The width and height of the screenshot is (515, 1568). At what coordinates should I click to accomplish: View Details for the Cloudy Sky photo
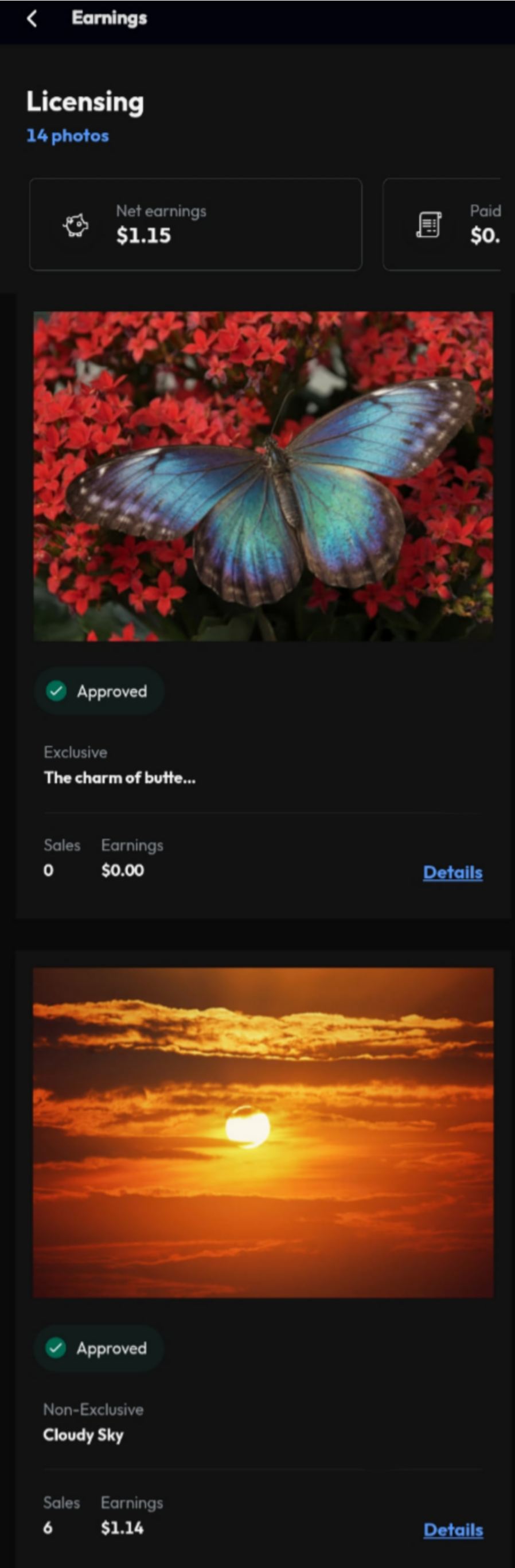pyautogui.click(x=453, y=1530)
